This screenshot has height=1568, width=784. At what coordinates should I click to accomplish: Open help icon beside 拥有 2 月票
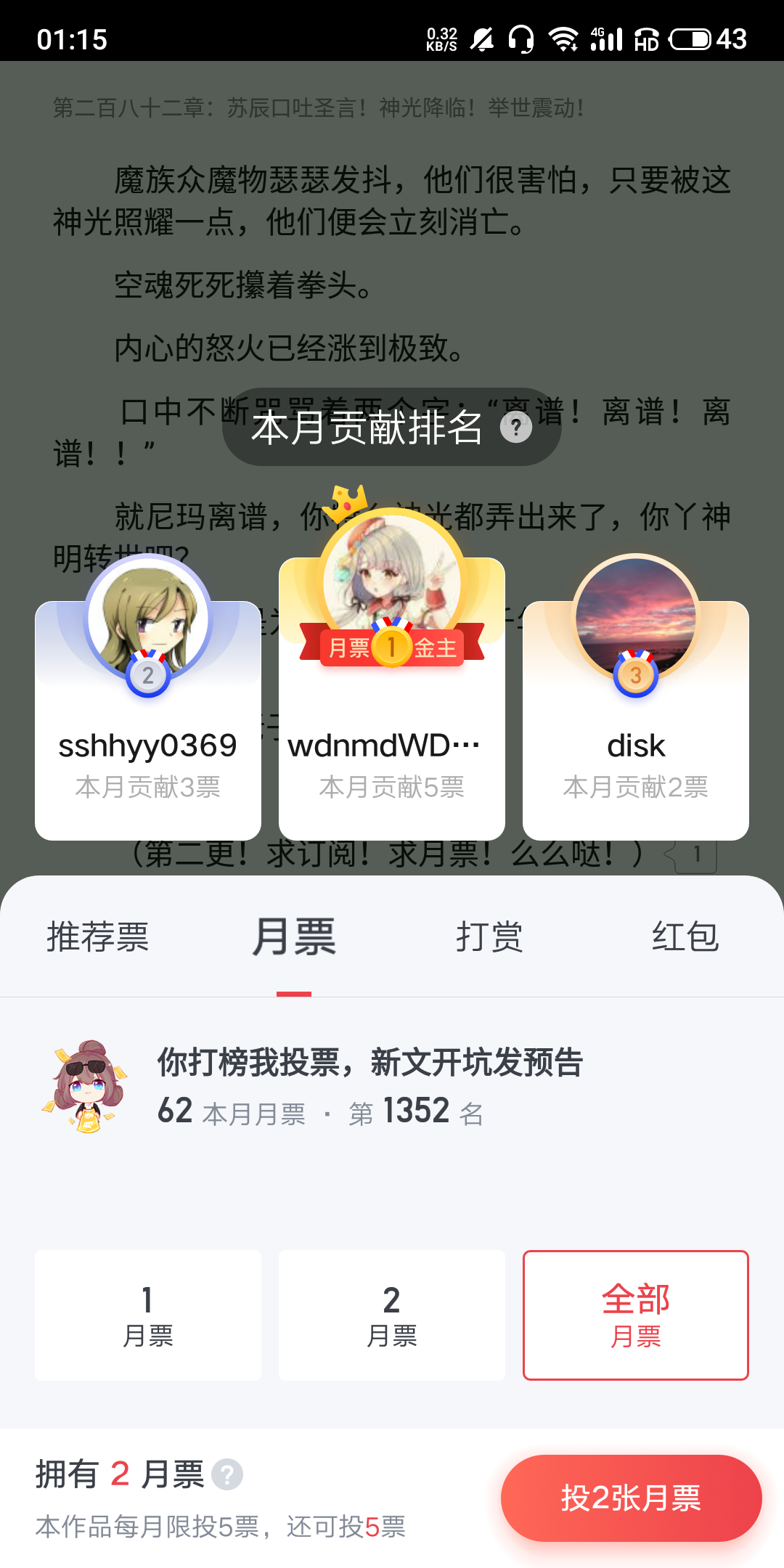tap(227, 1474)
